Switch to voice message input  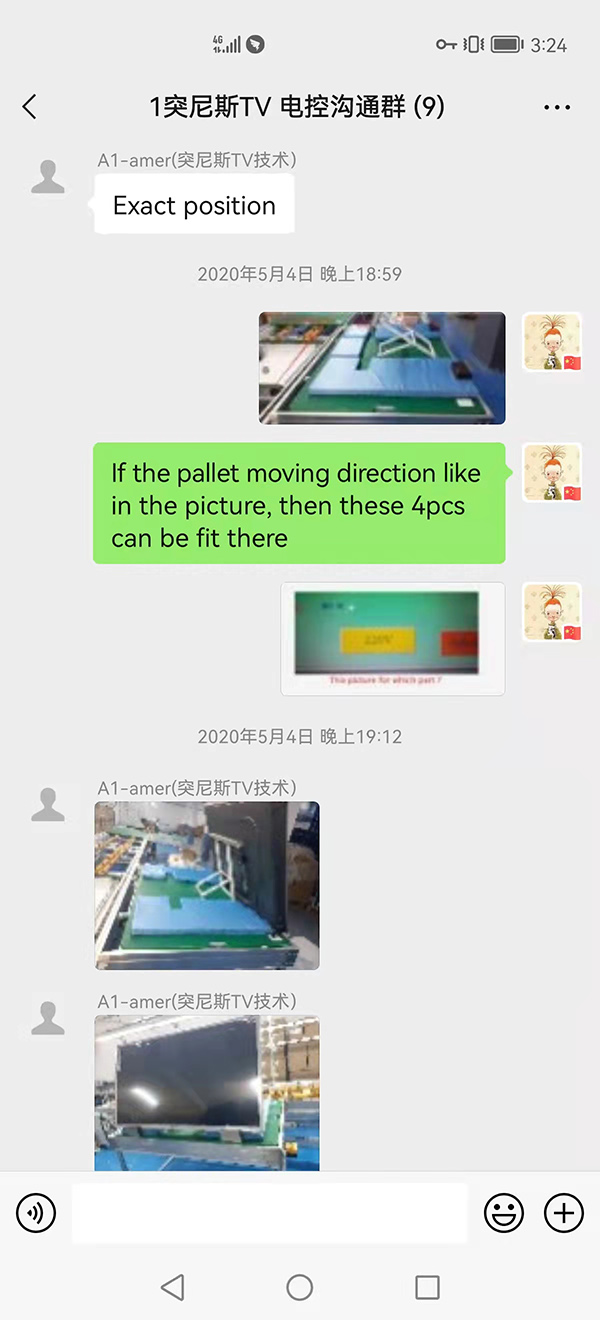pos(36,1213)
